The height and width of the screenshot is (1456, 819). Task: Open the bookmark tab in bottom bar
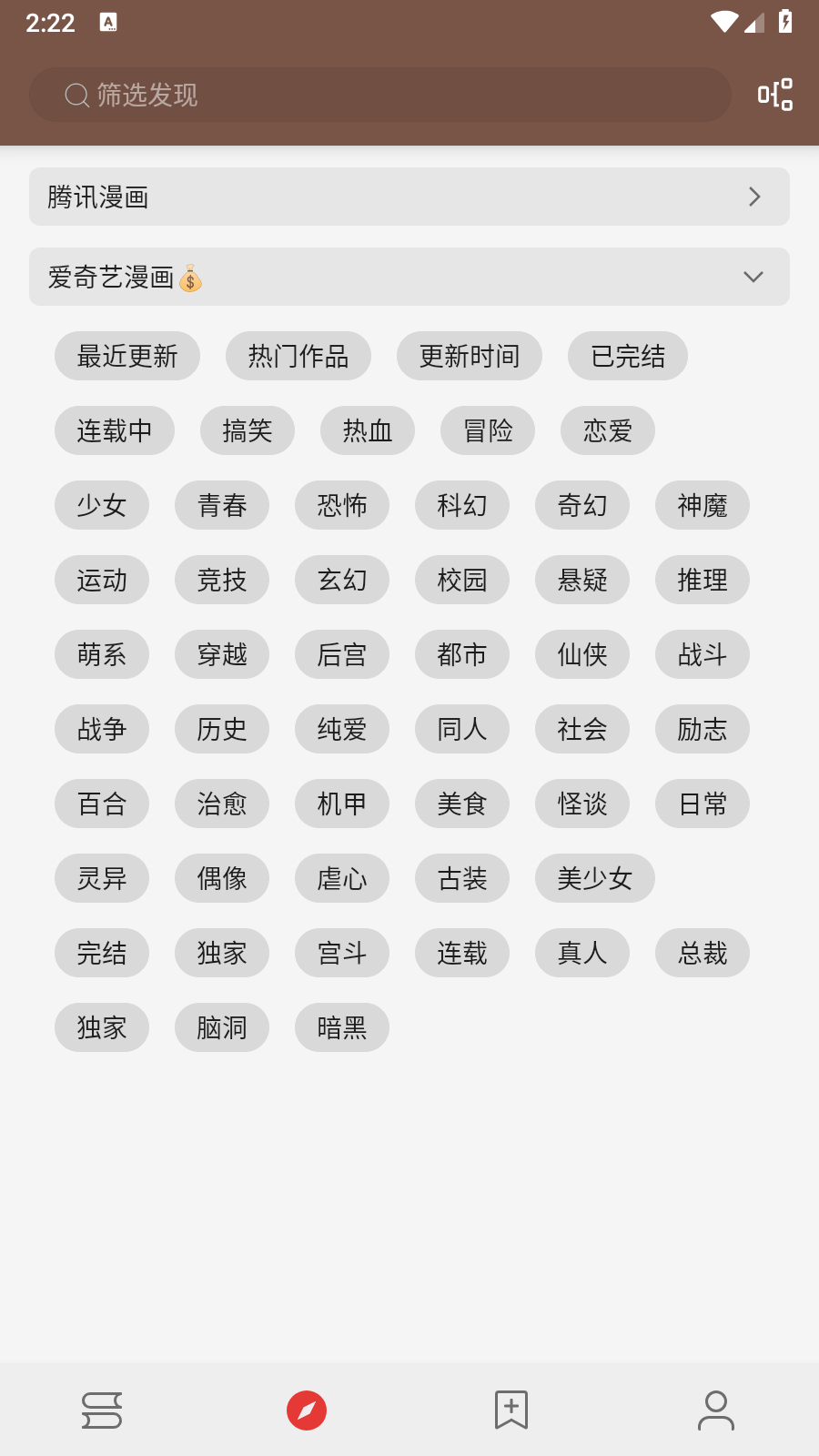coord(511,1410)
